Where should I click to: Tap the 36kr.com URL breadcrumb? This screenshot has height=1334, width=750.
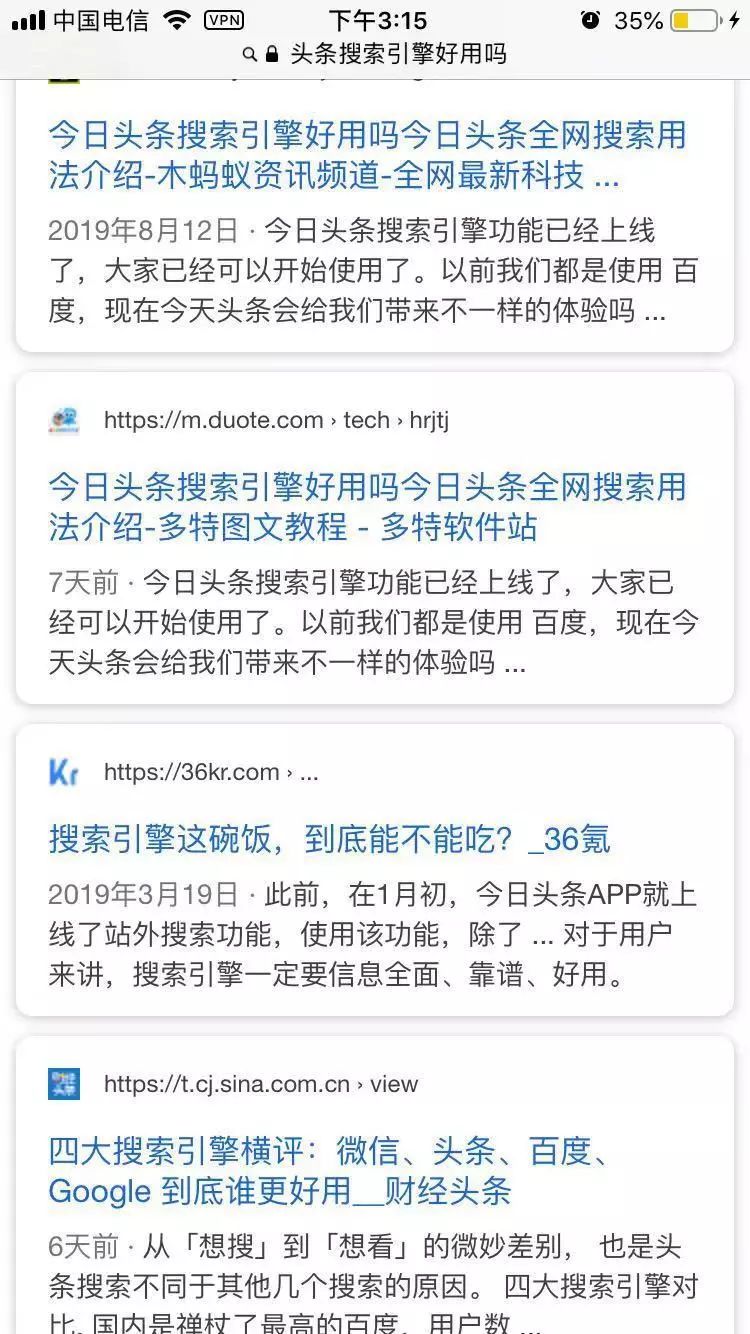click(210, 772)
